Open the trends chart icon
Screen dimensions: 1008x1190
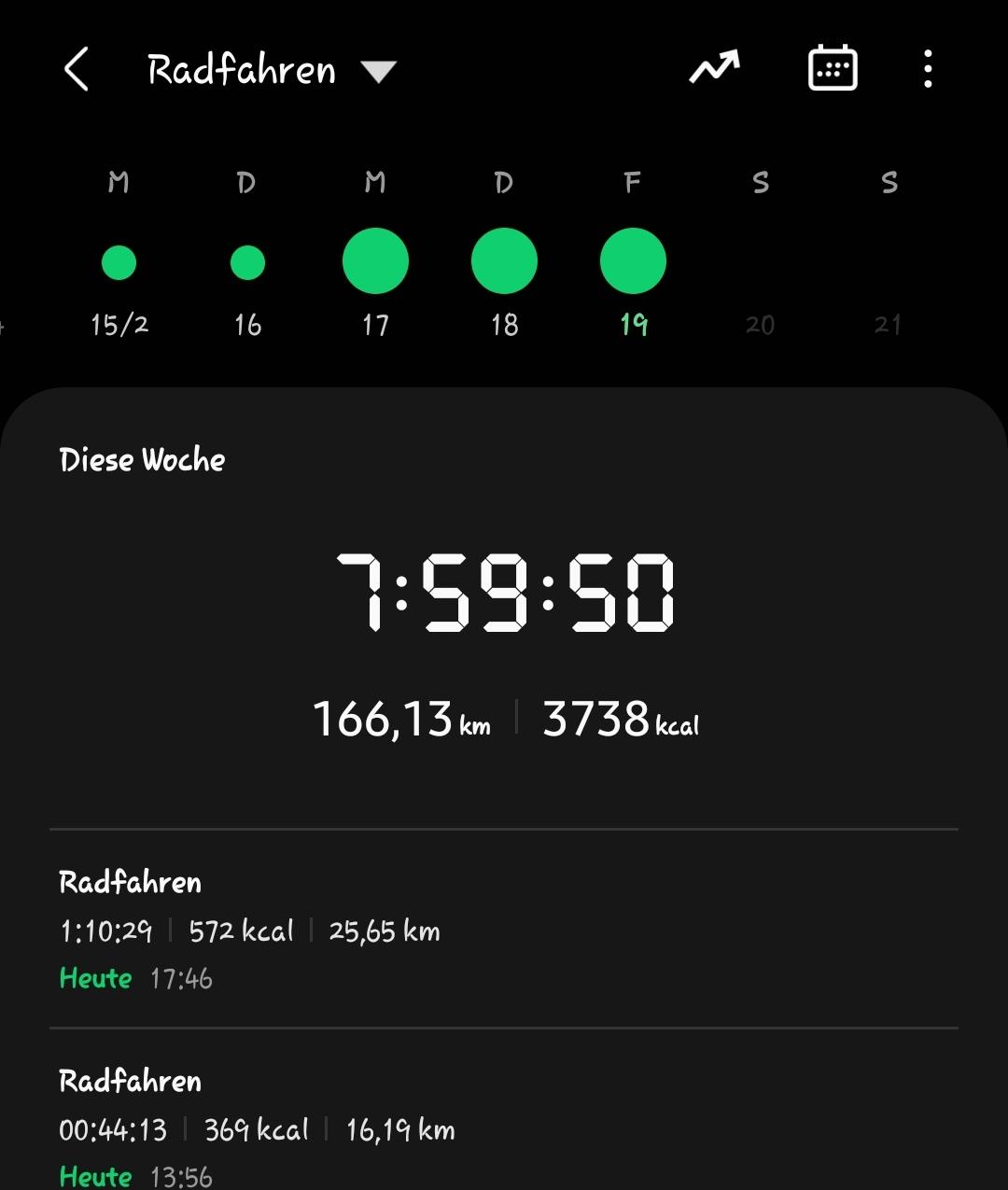tap(714, 69)
